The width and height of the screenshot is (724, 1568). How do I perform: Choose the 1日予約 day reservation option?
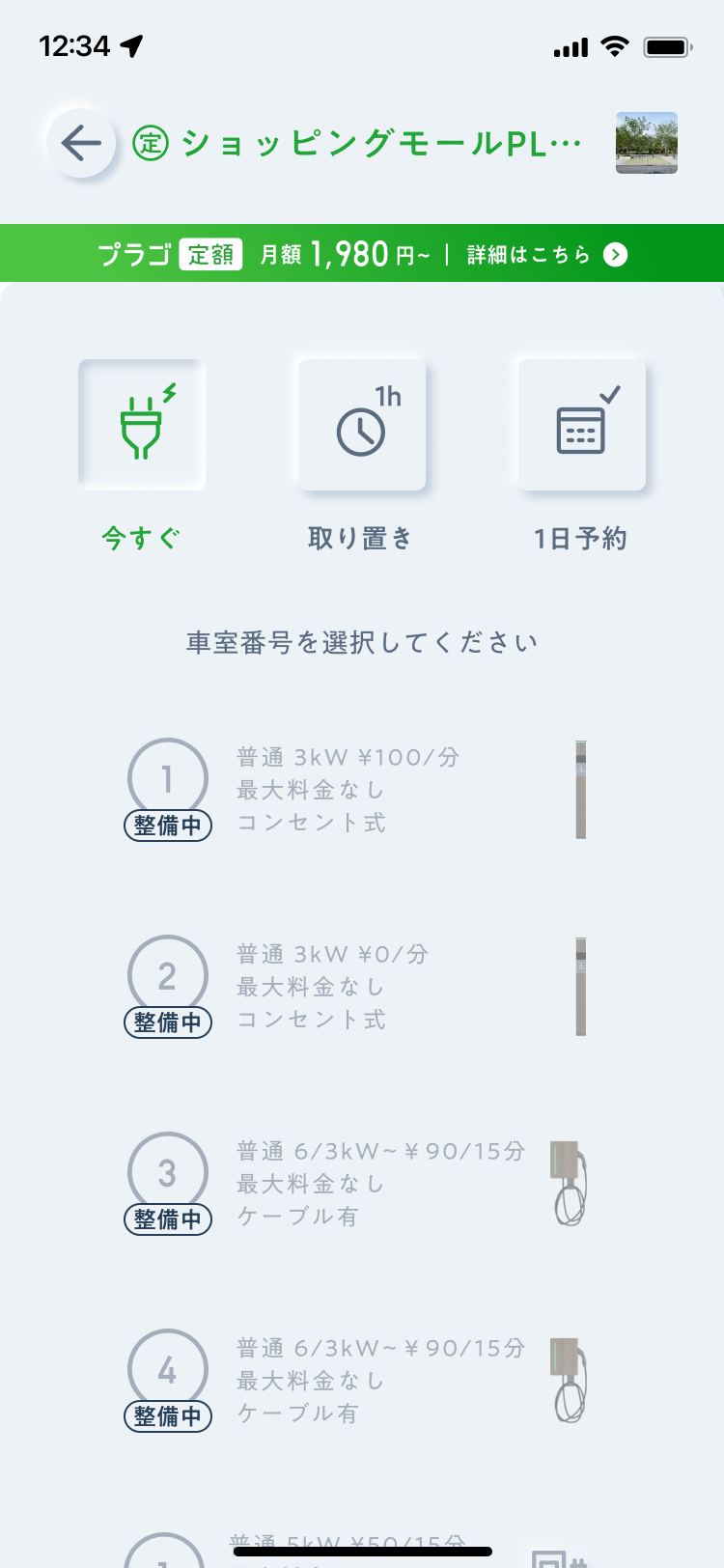(581, 426)
